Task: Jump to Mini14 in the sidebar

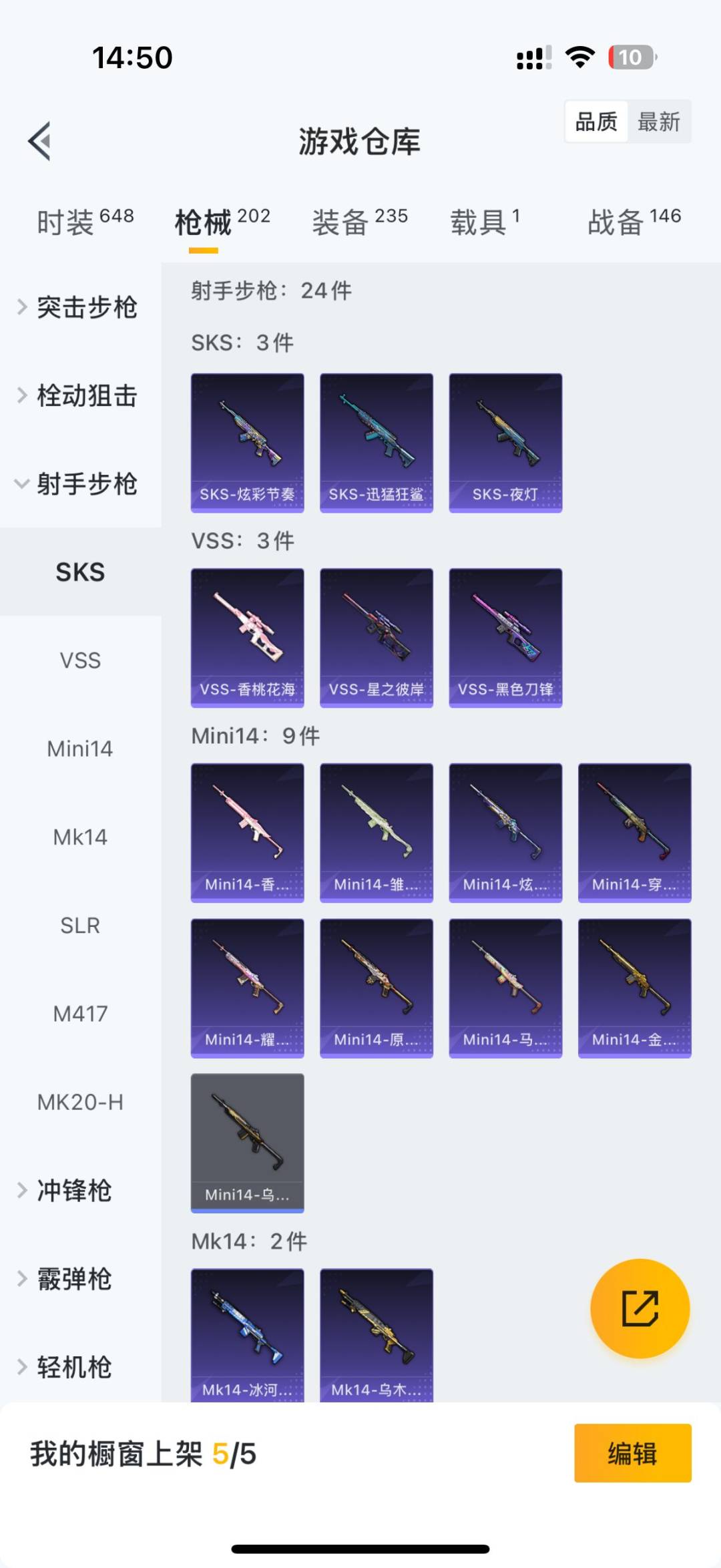Action: coord(80,749)
